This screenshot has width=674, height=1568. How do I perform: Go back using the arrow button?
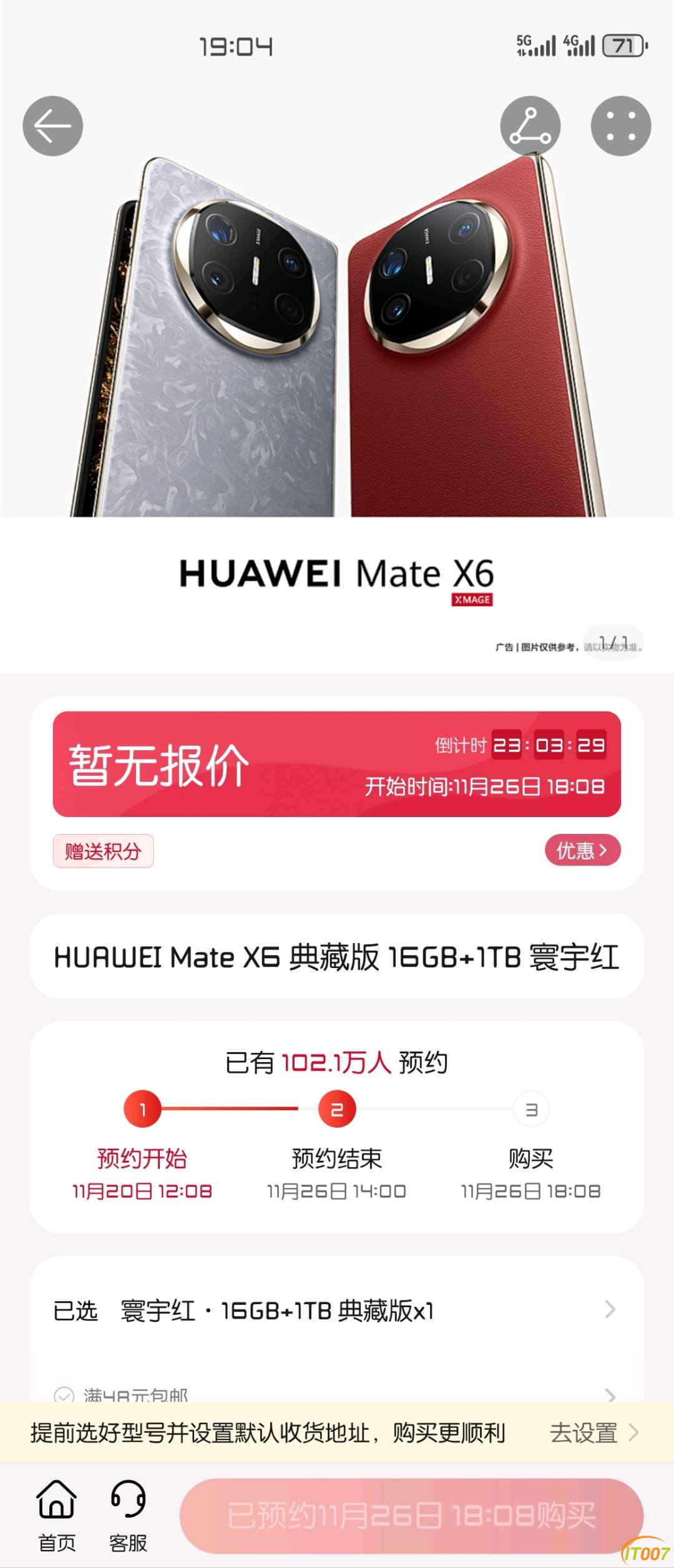[x=53, y=126]
